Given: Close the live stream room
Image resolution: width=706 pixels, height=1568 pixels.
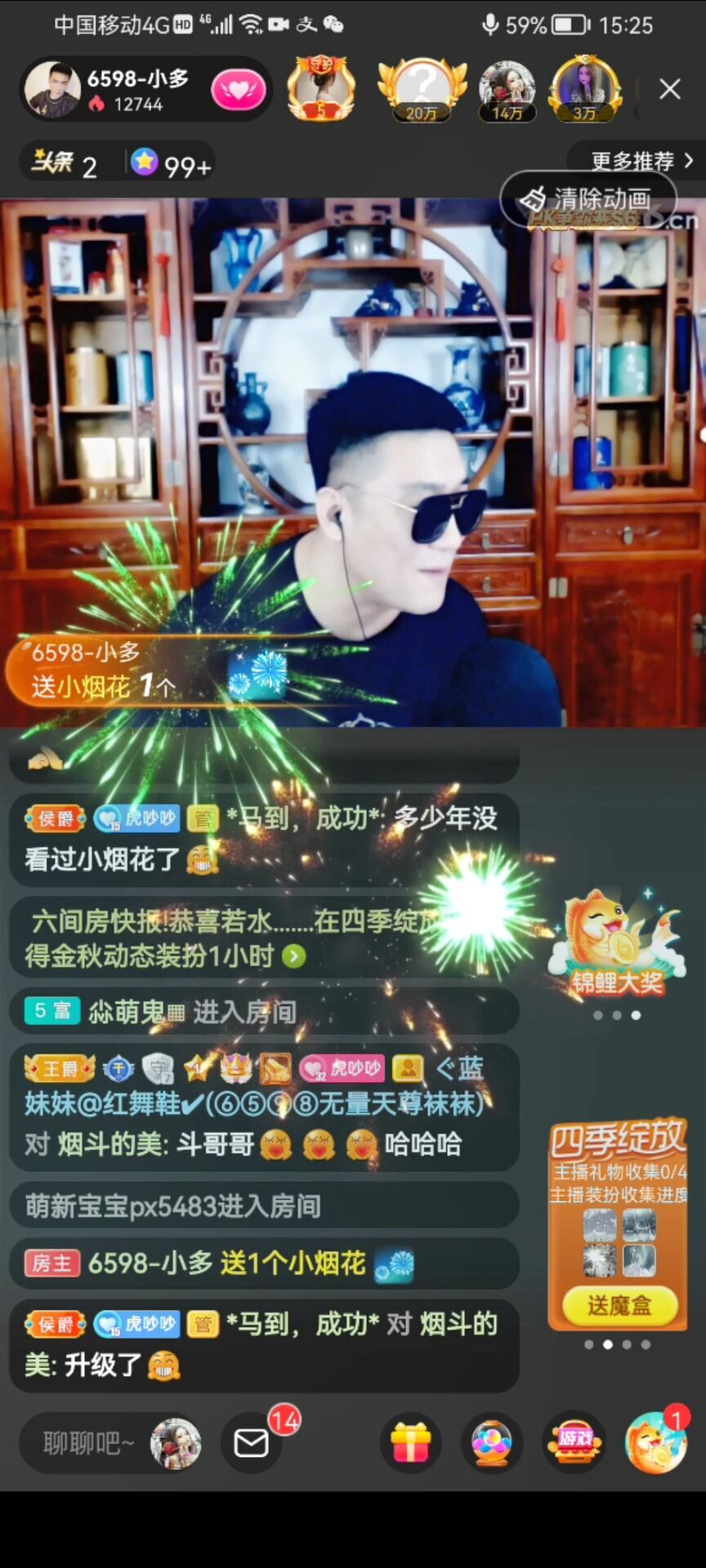Looking at the screenshot, I should pos(669,89).
